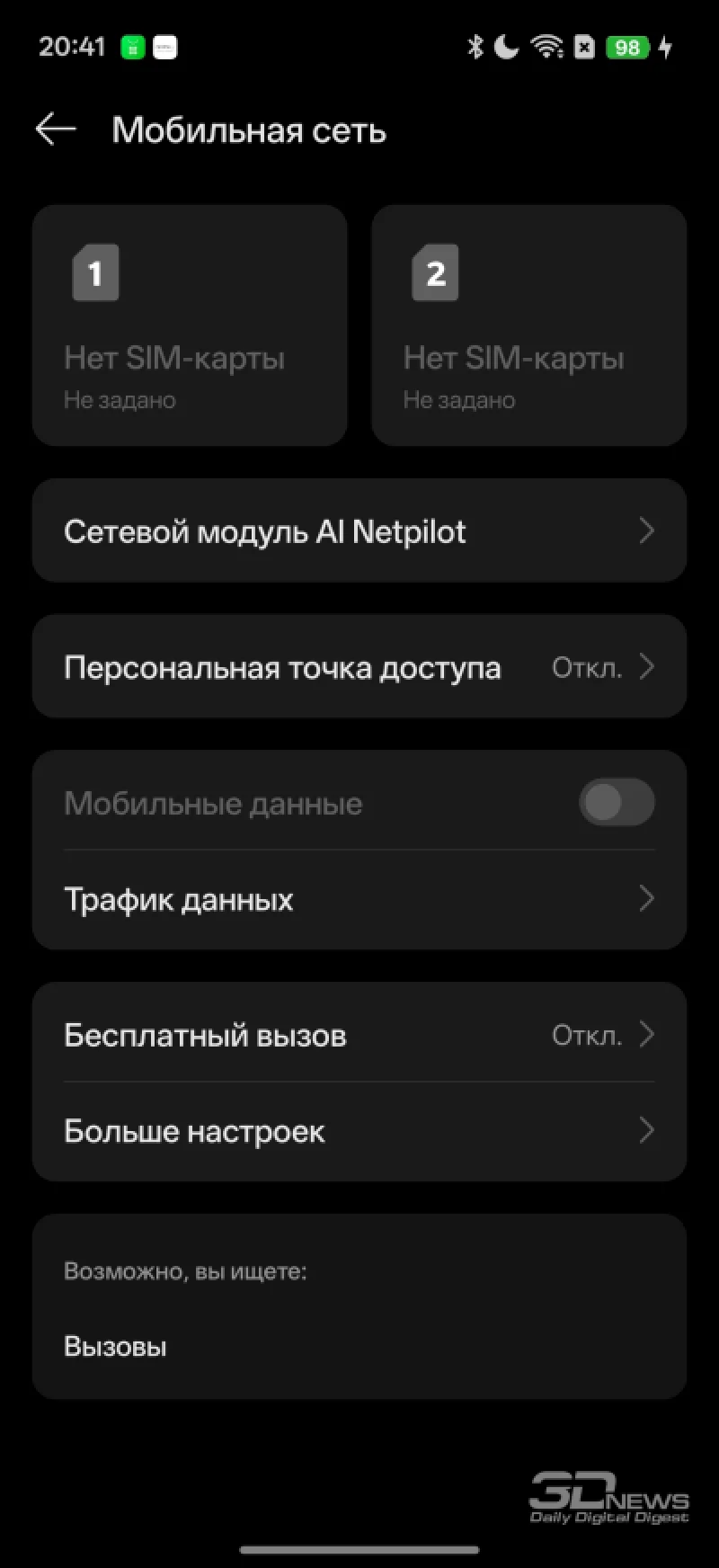Screen dimensions: 719x1568
Task: Open Персональная точка доступа settings
Action: (x=359, y=667)
